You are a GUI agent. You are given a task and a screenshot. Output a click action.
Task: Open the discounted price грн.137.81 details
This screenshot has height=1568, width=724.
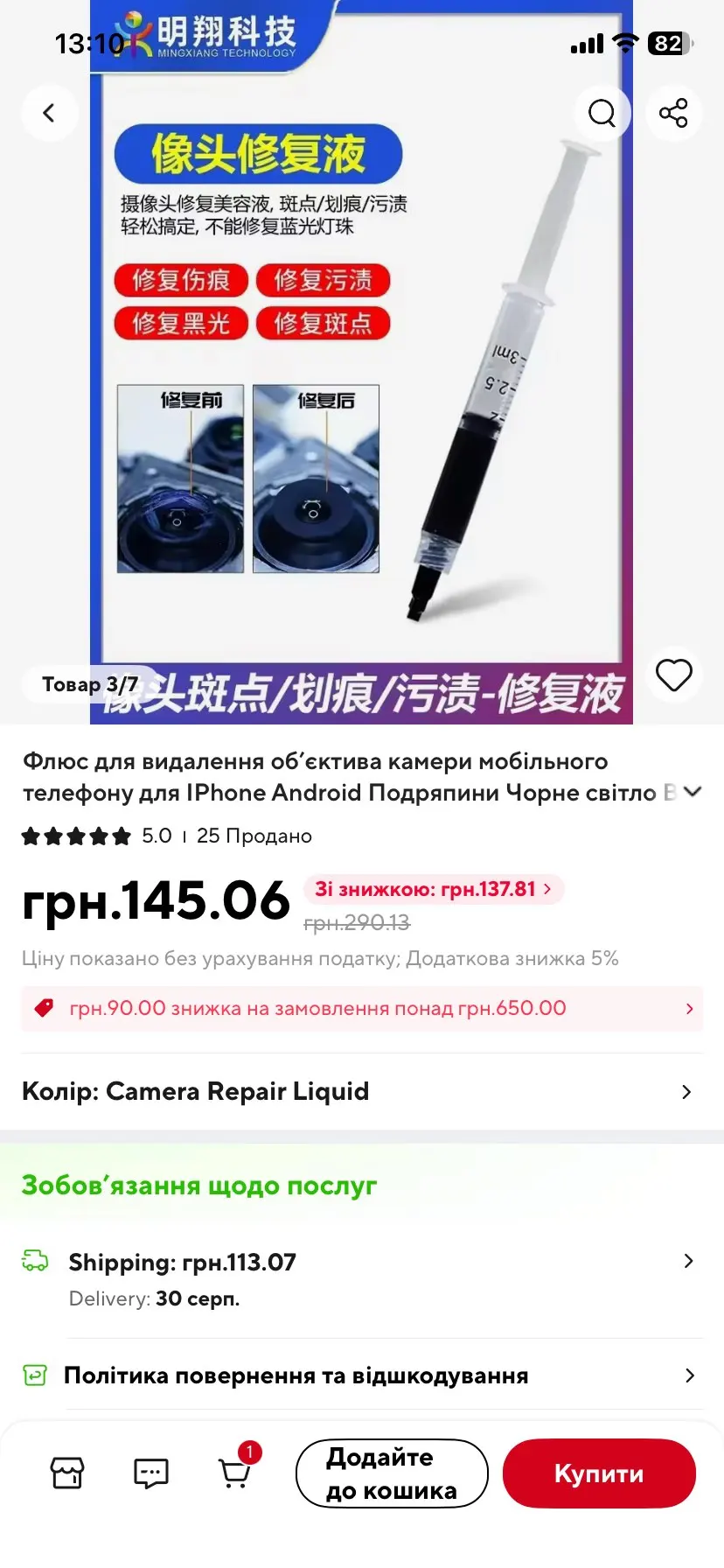pyautogui.click(x=434, y=889)
